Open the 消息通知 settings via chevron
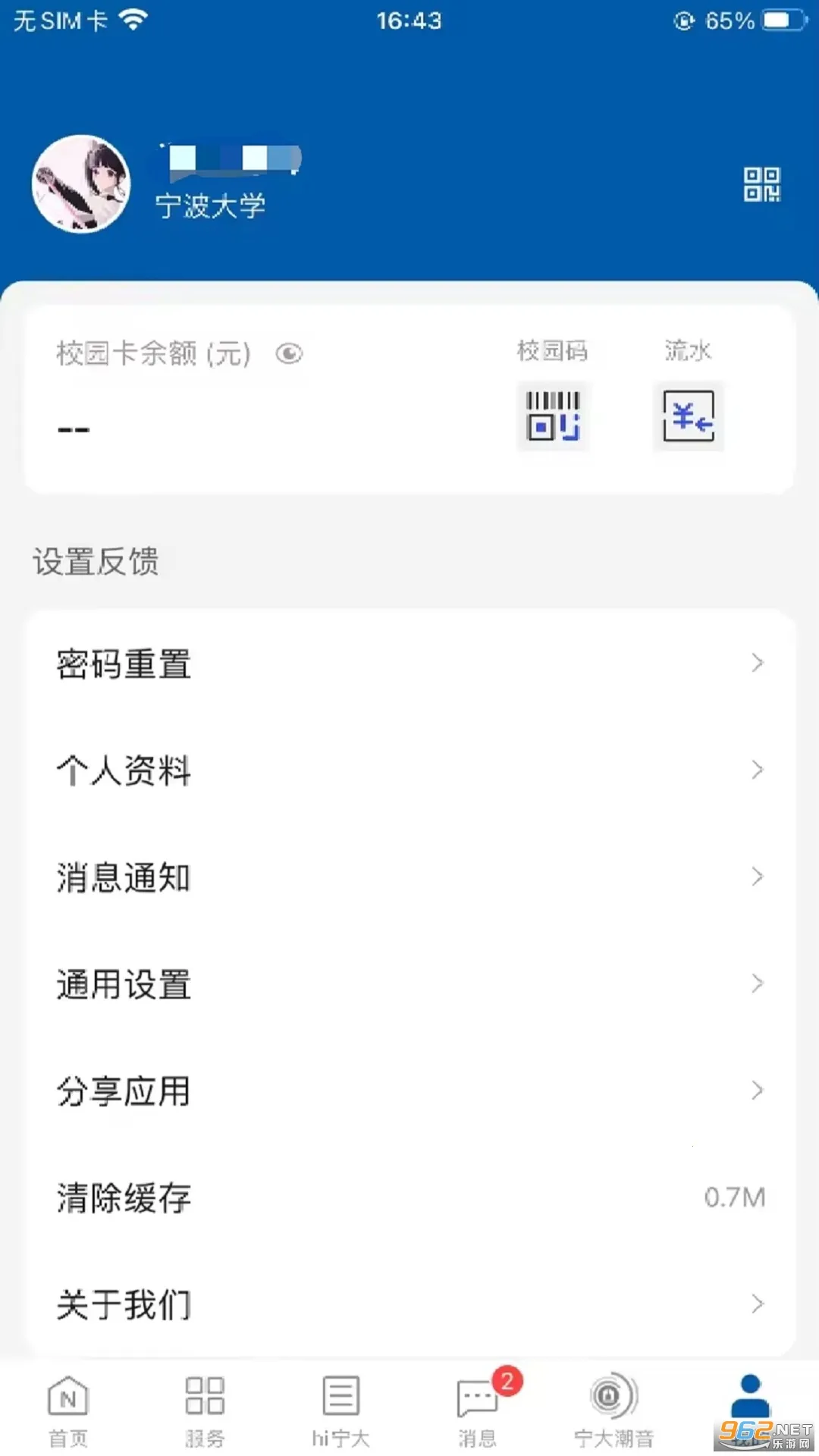The height and width of the screenshot is (1456, 819). (758, 877)
